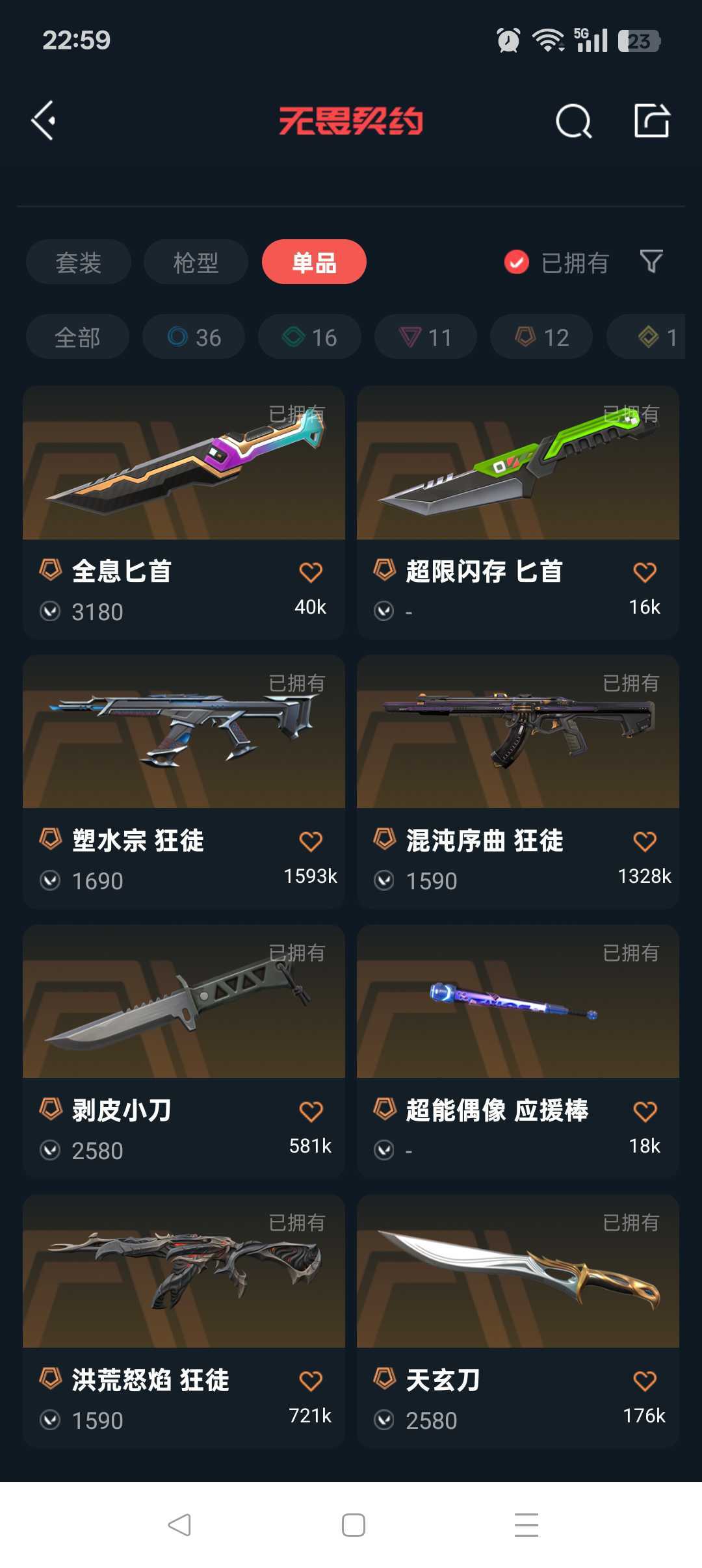Open the 全息匕首 skin card
702x1568 pixels.
[184, 512]
